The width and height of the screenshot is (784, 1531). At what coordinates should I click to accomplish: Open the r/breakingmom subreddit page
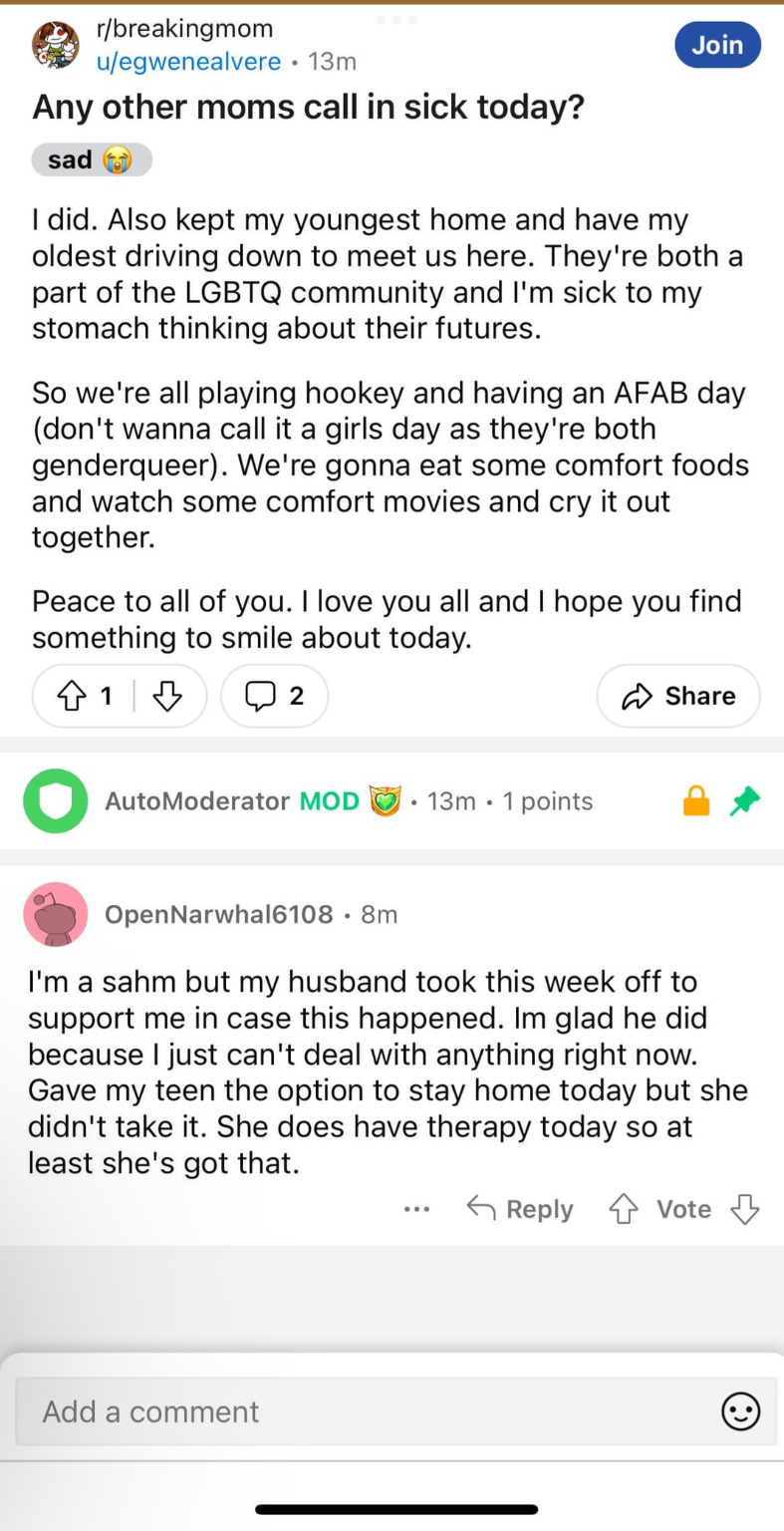point(184,30)
